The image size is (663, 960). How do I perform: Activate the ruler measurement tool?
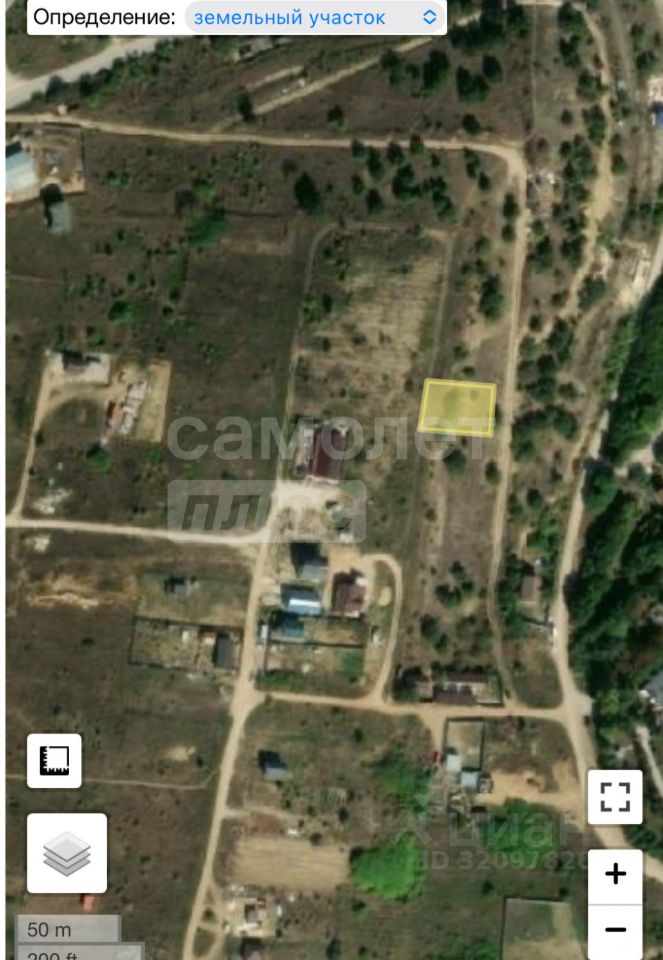pyautogui.click(x=54, y=761)
